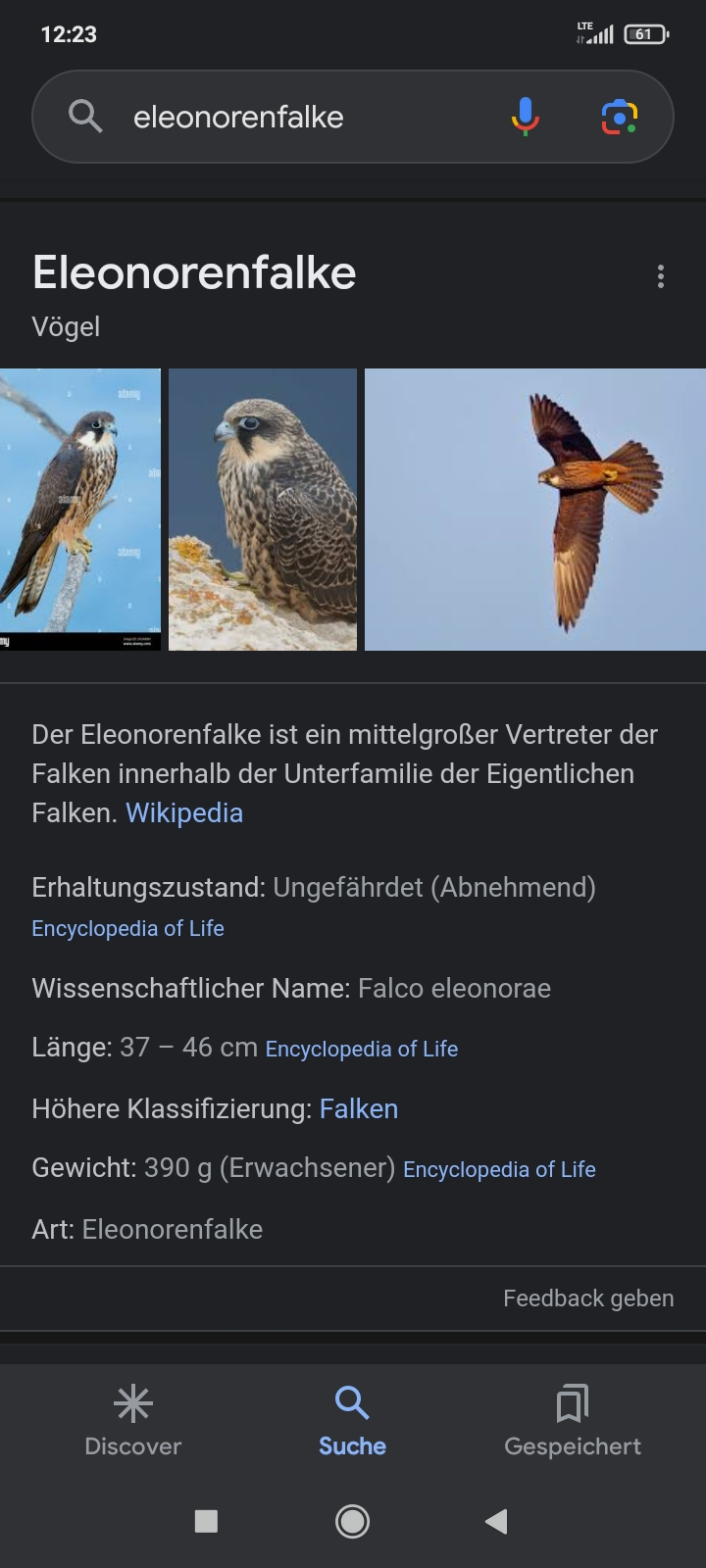Tap Feedback geben
Viewport: 706px width, 1568px height.
588,1298
